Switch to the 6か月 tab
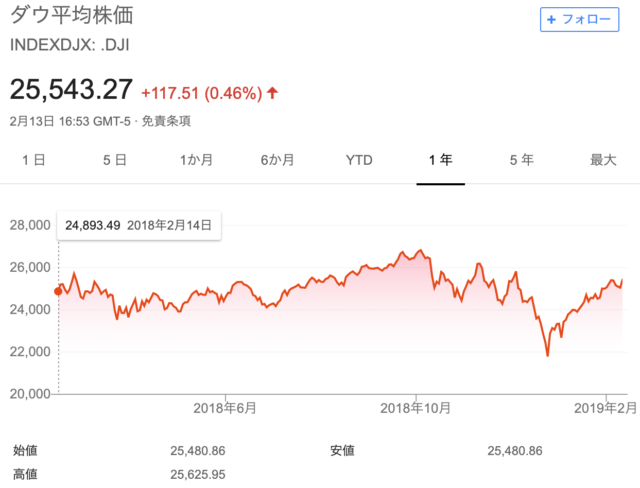 tap(277, 159)
